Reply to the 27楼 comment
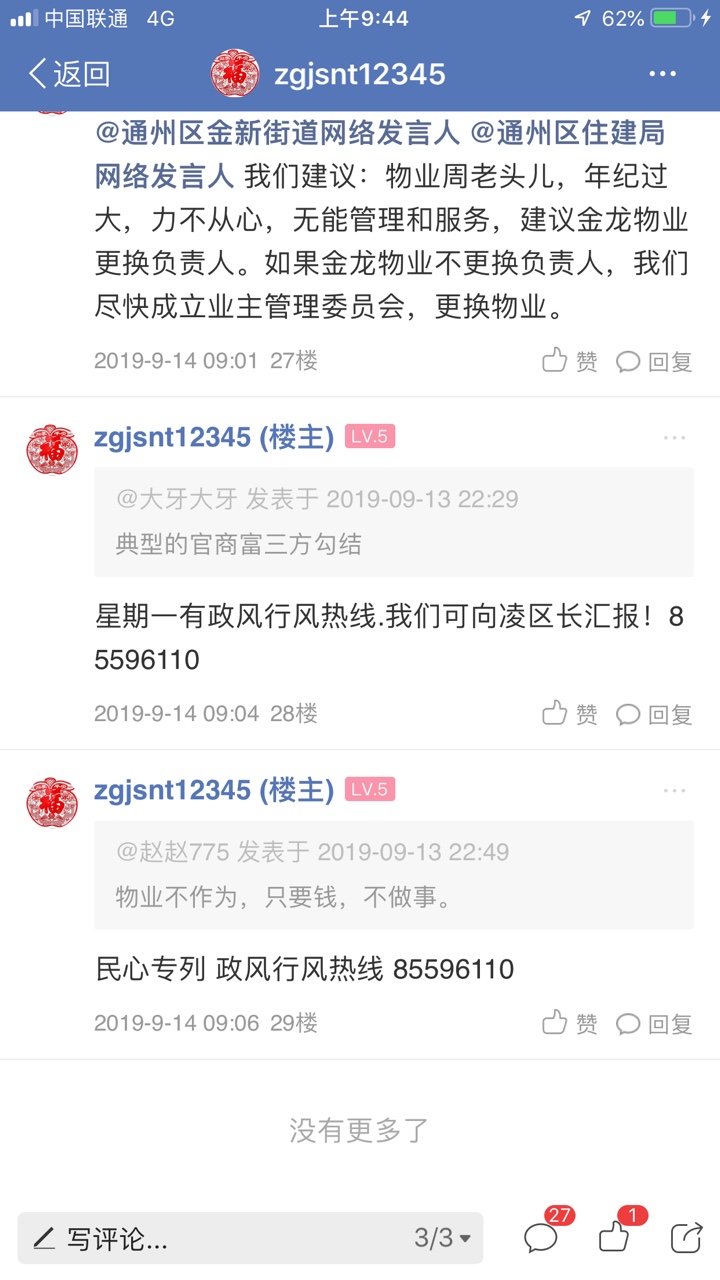The width and height of the screenshot is (720, 1280). (654, 361)
